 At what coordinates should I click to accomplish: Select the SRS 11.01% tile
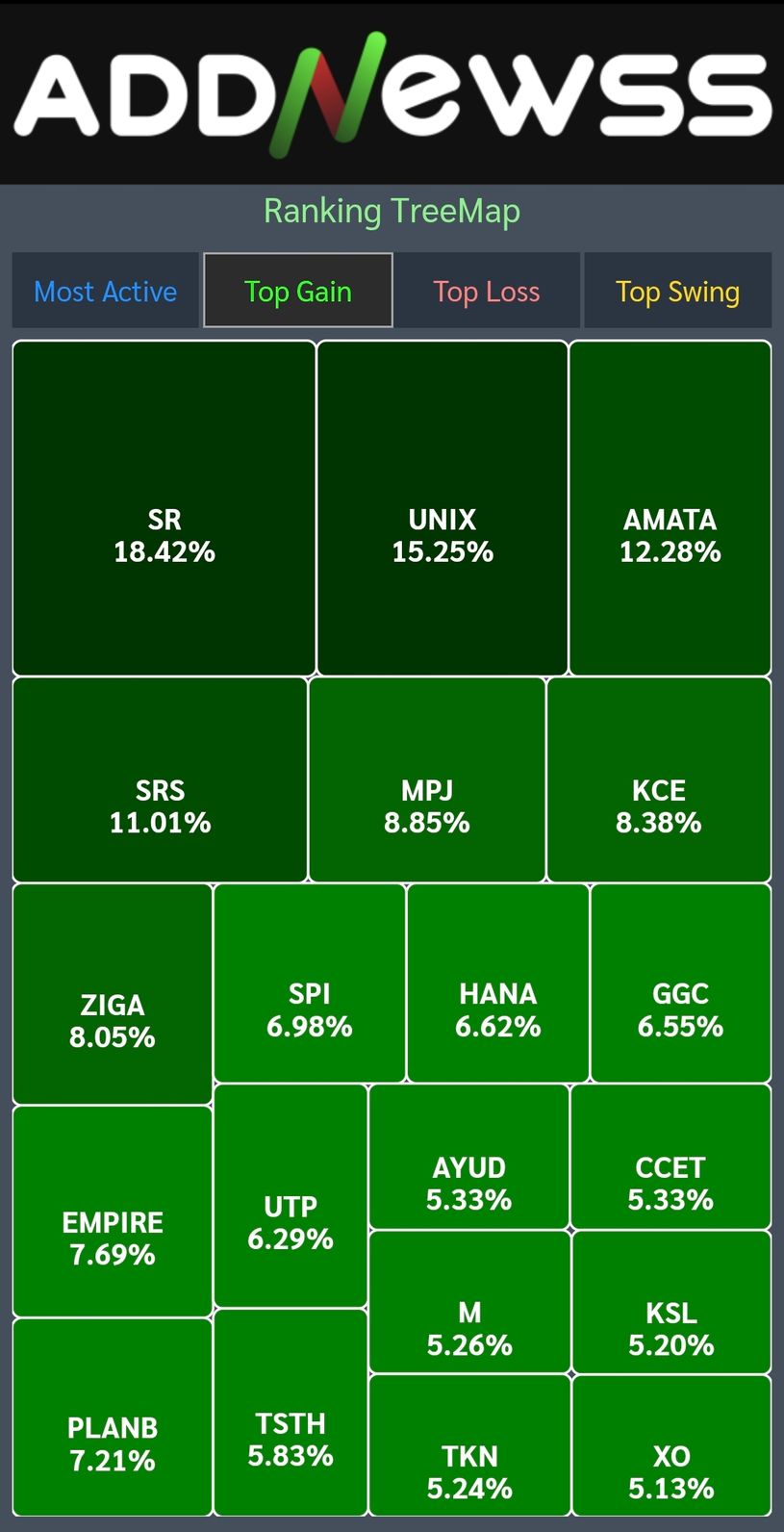pos(160,779)
